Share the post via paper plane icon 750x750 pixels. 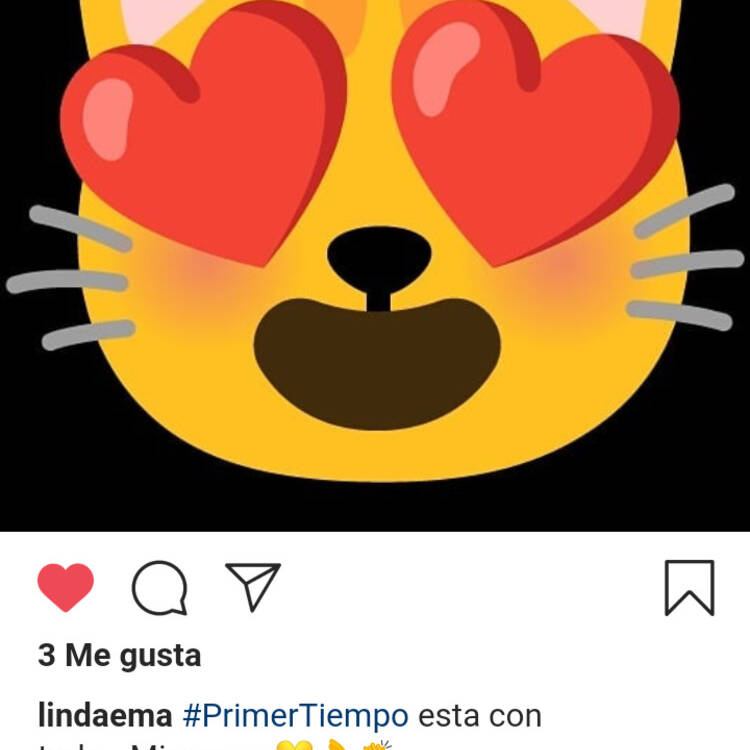pyautogui.click(x=253, y=586)
